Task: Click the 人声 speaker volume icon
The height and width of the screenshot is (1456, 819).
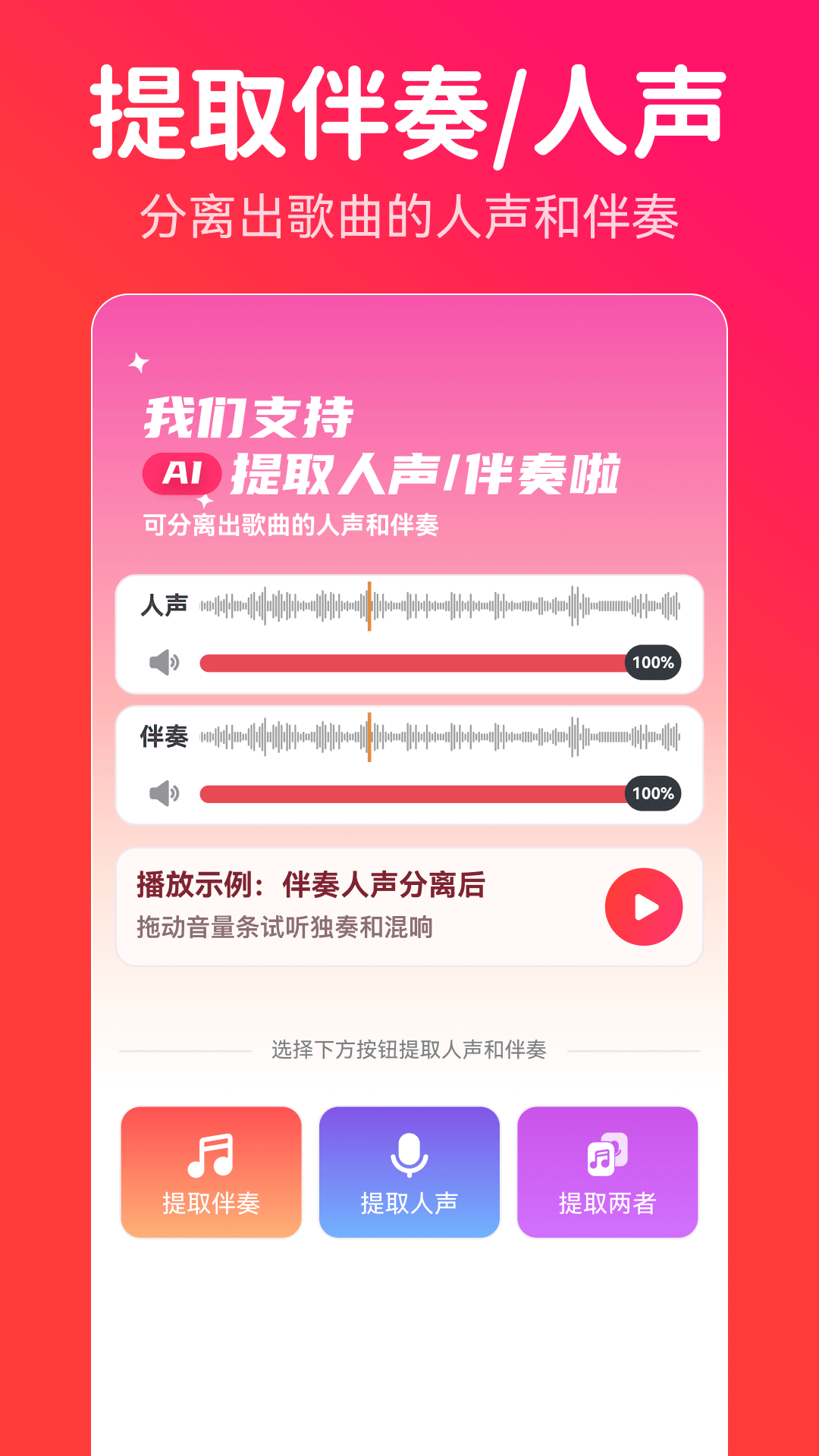Action: [164, 662]
